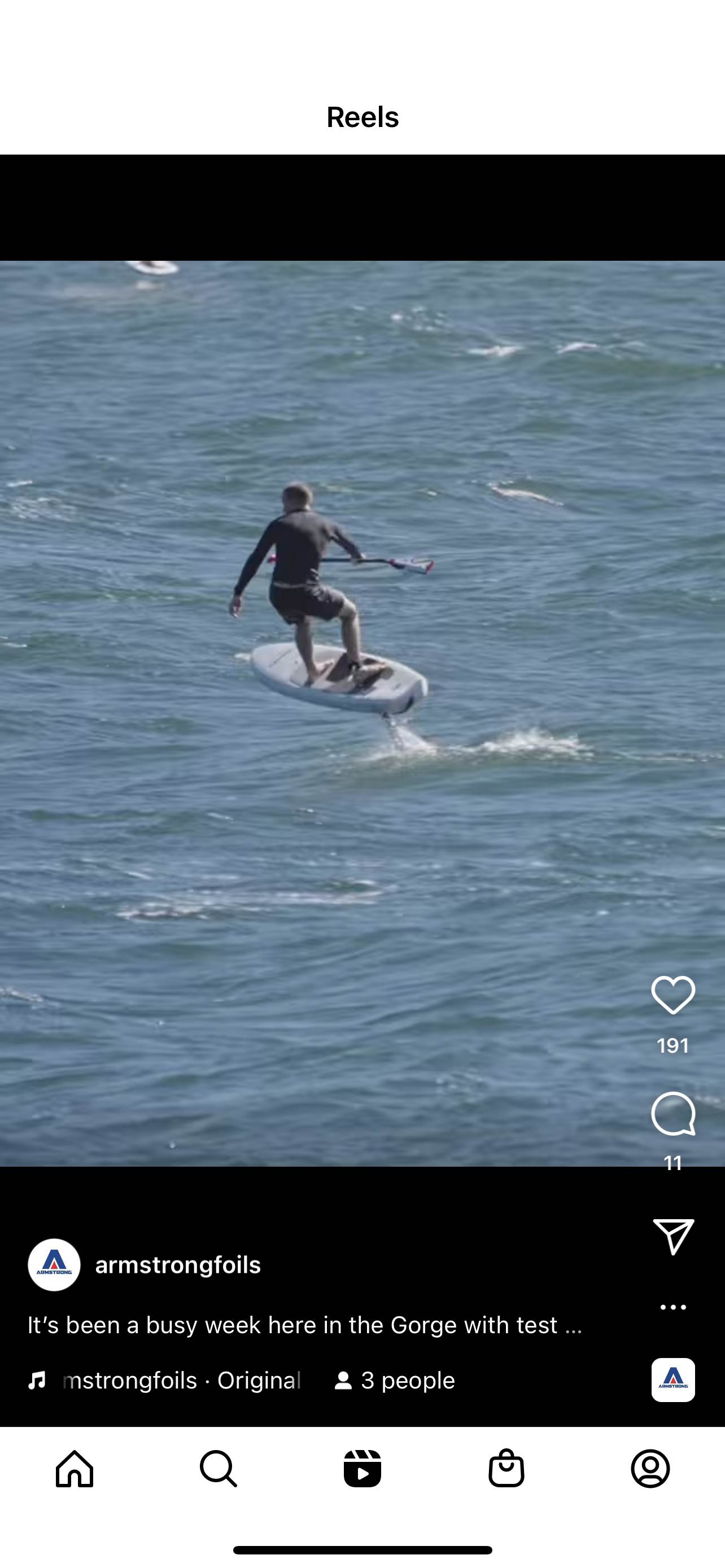This screenshot has height=1568, width=725.
Task: Switch to the Search tab
Action: click(218, 1468)
